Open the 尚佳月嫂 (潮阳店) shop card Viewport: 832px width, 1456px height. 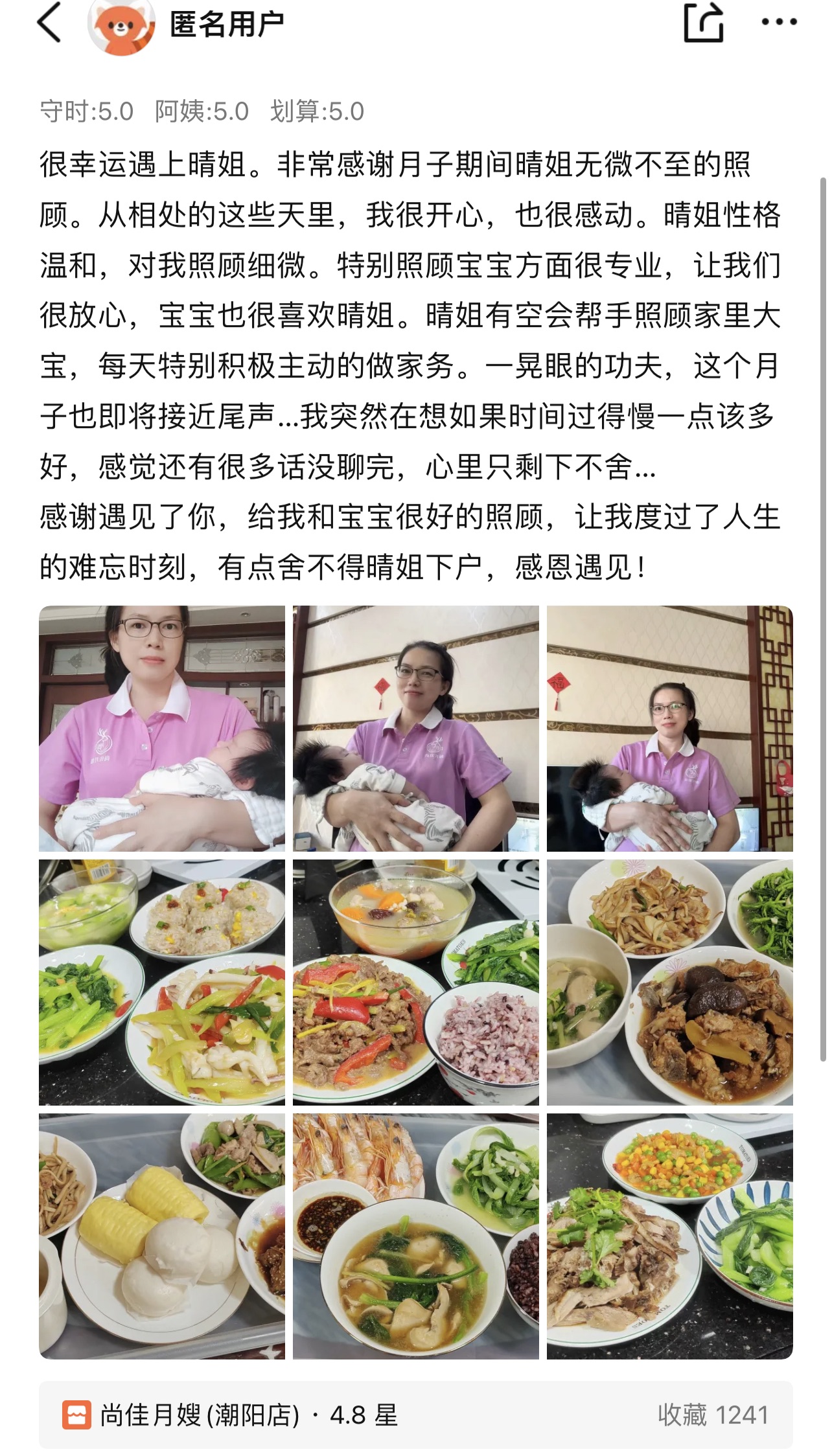415,1415
